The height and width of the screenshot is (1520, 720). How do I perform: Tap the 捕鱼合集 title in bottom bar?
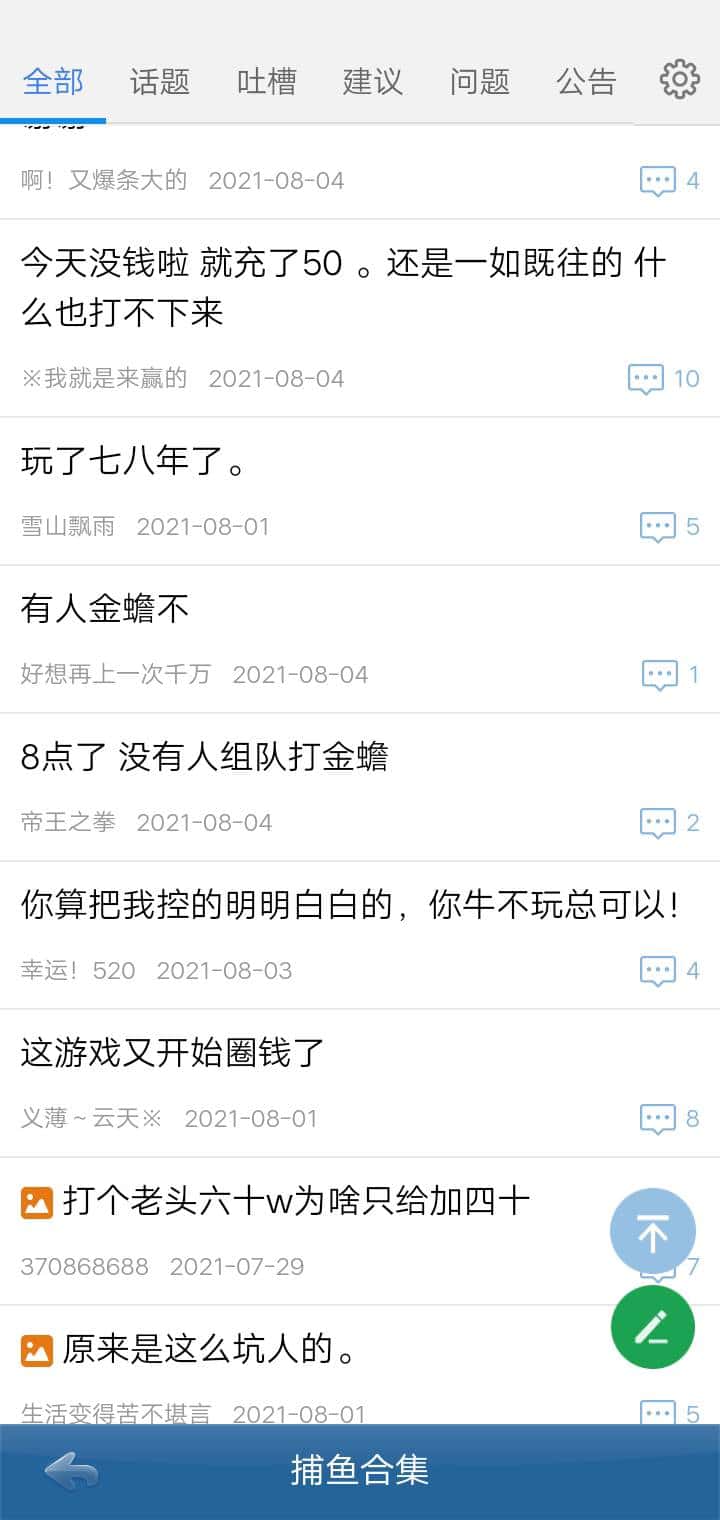point(359,1472)
